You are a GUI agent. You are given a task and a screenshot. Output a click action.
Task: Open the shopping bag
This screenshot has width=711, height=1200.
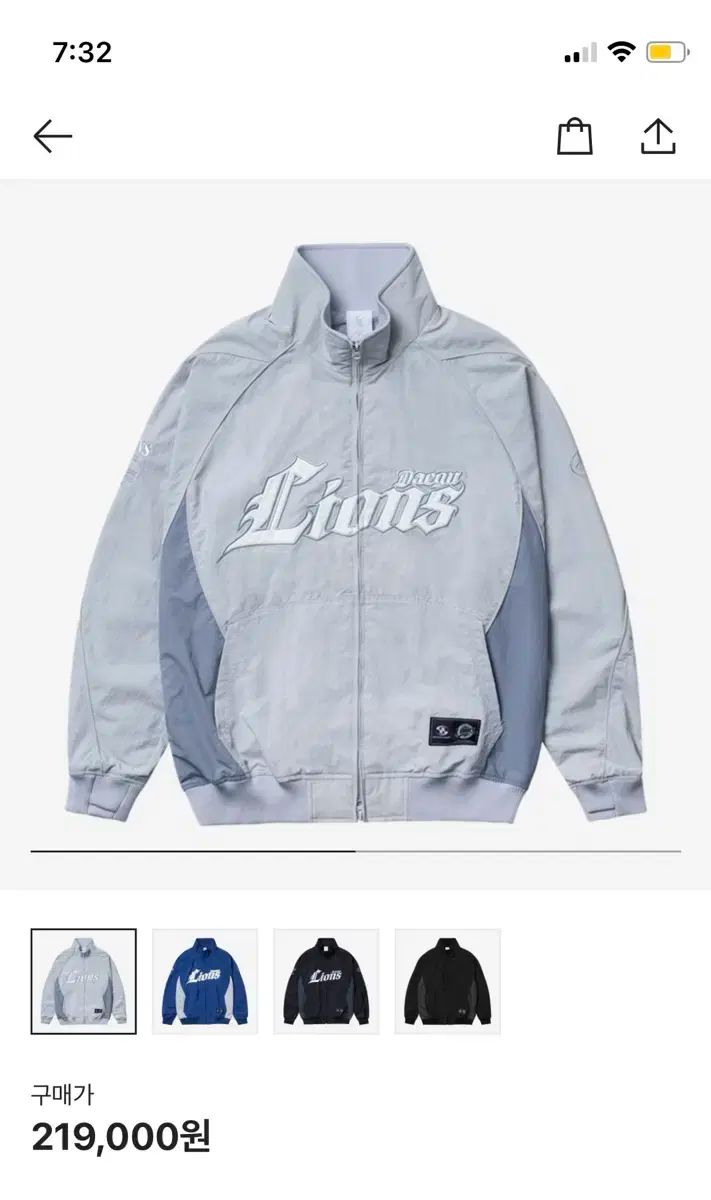tap(574, 136)
